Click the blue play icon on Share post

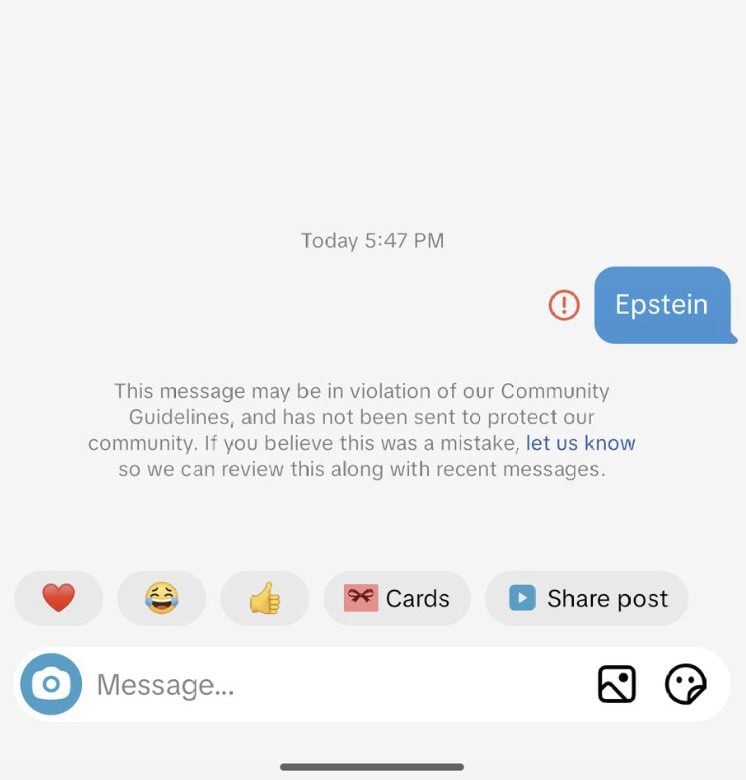point(523,598)
